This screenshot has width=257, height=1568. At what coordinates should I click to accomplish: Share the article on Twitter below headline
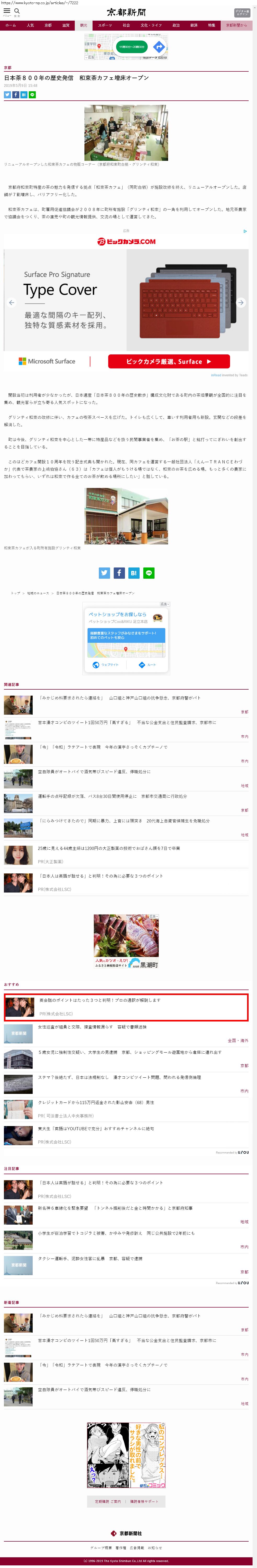click(7, 94)
